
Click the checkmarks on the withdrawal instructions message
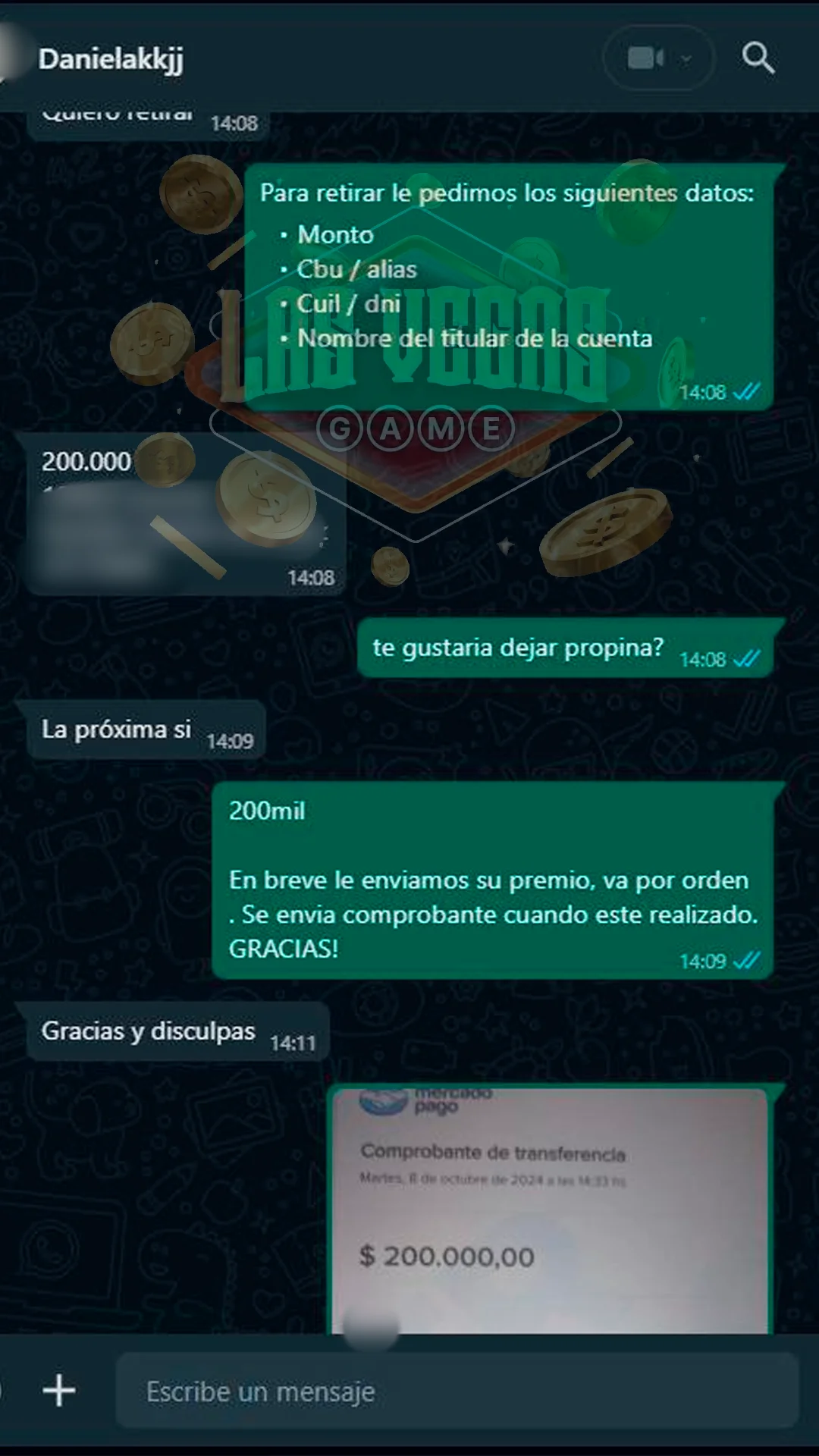(745, 391)
